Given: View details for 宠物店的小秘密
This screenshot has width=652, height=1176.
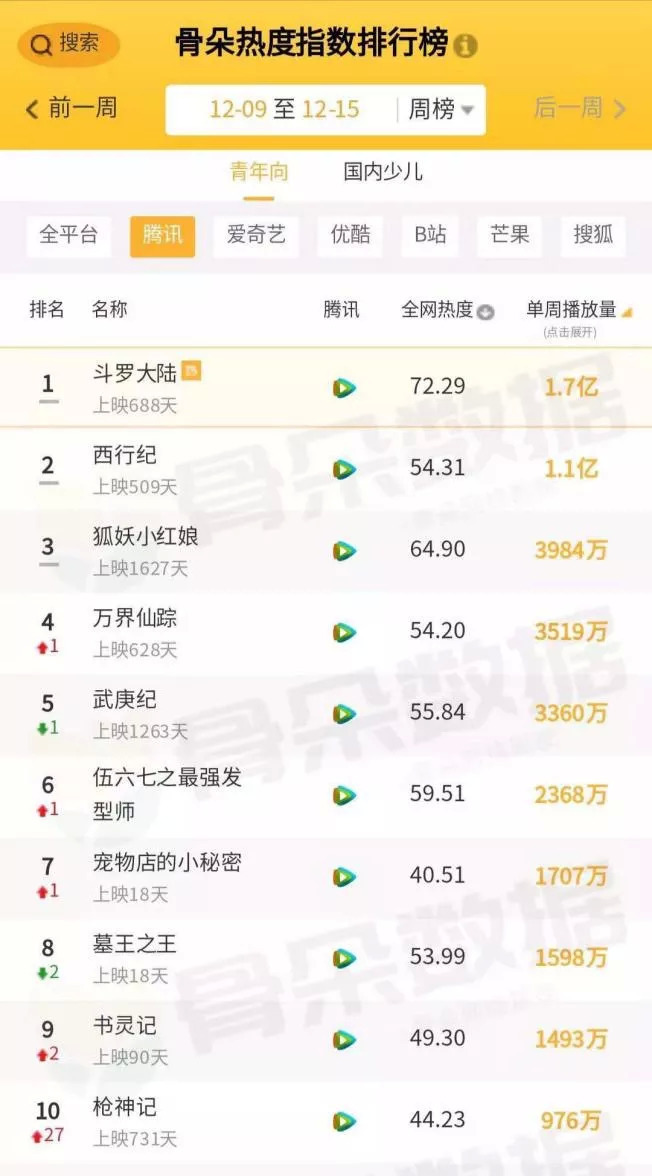Looking at the screenshot, I should tap(326, 877).
